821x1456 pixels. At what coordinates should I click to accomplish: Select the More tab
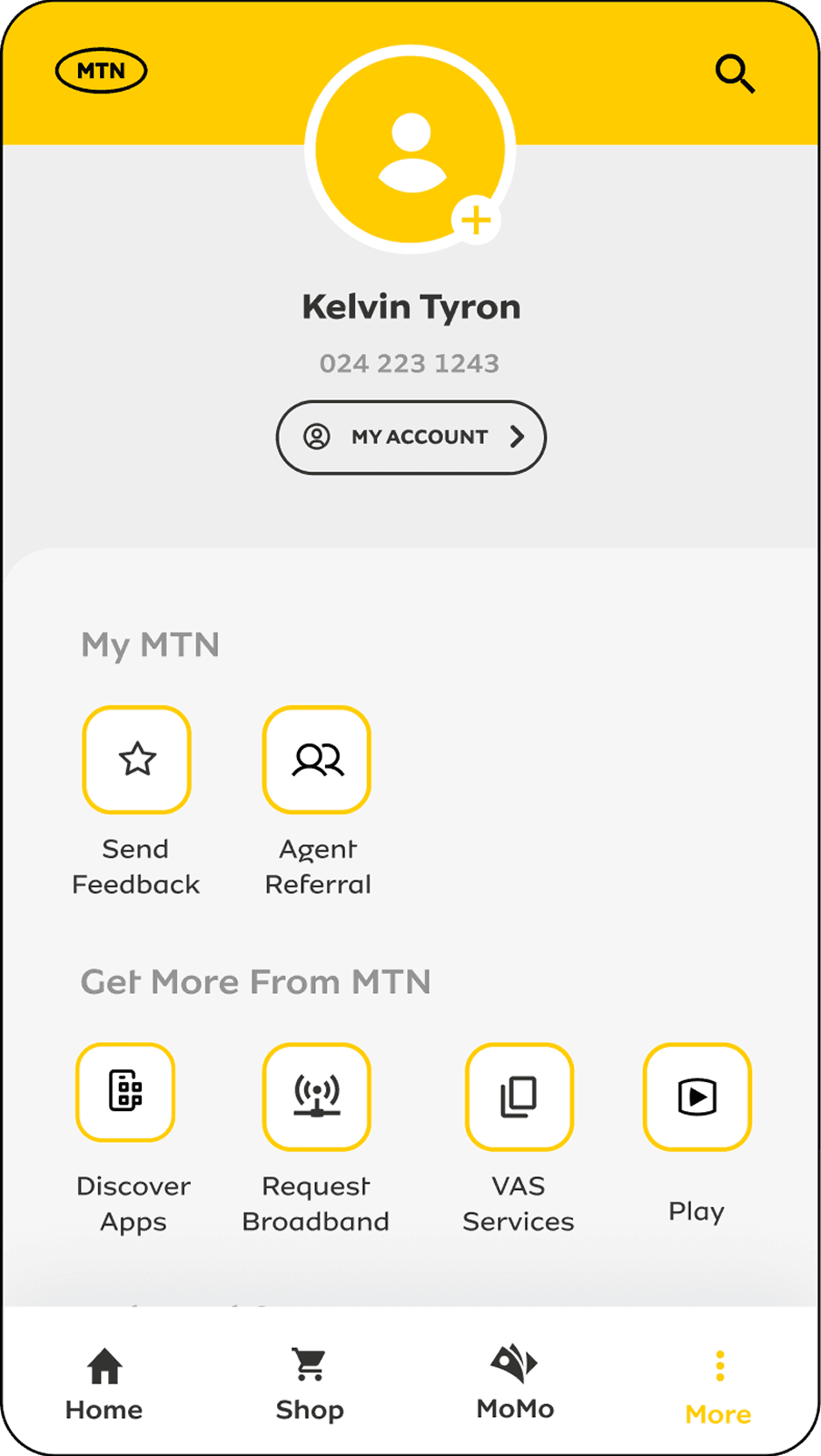(x=718, y=1387)
